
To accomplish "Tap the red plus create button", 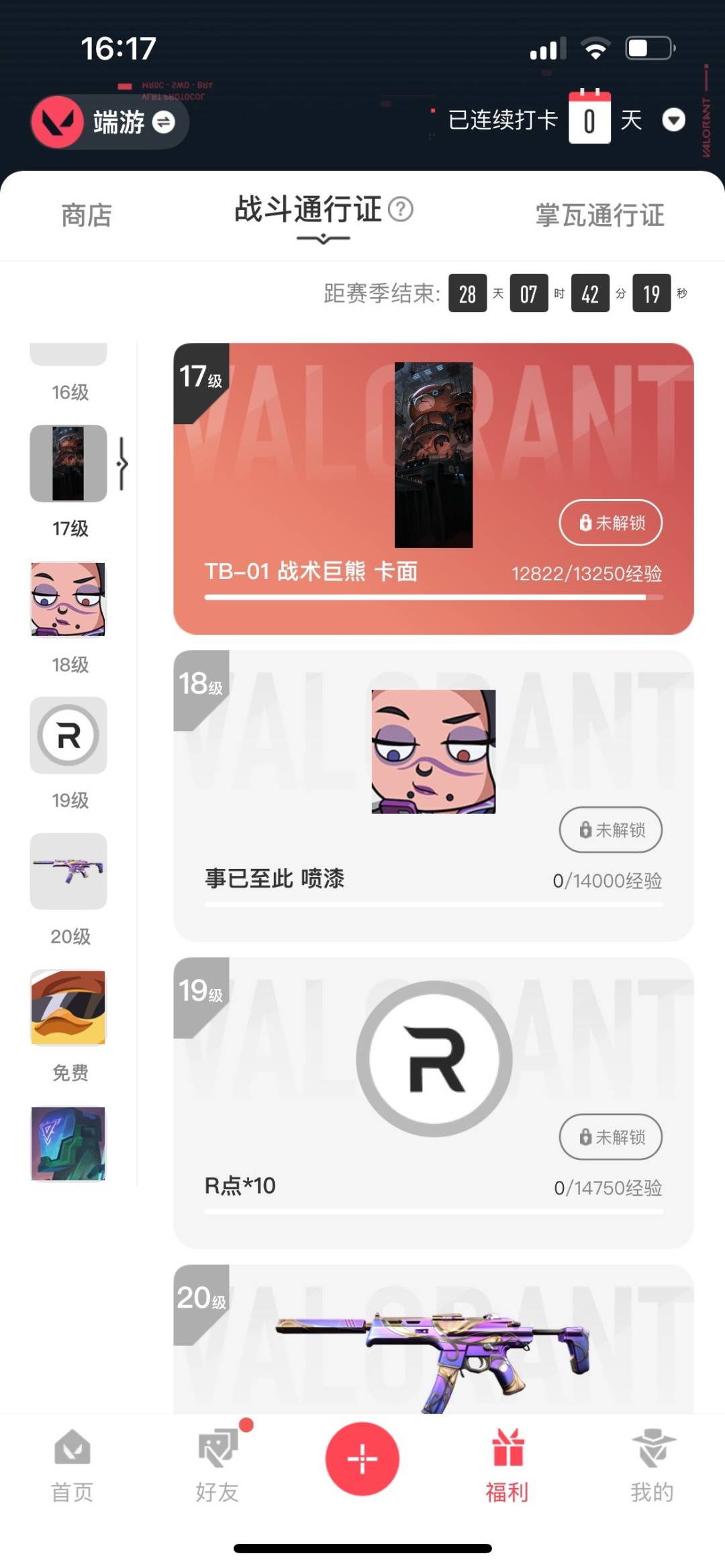I will (362, 1459).
